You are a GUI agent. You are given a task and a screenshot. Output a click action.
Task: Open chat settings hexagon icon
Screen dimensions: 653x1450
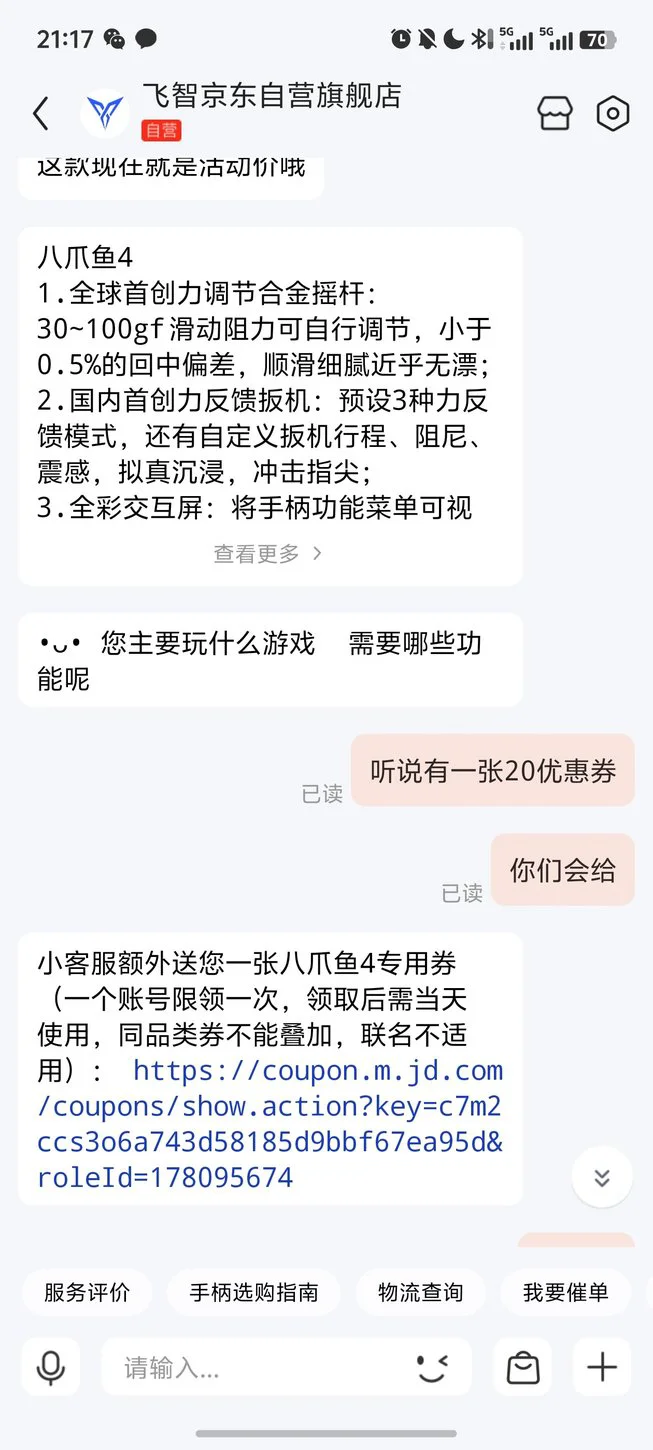[x=612, y=114]
